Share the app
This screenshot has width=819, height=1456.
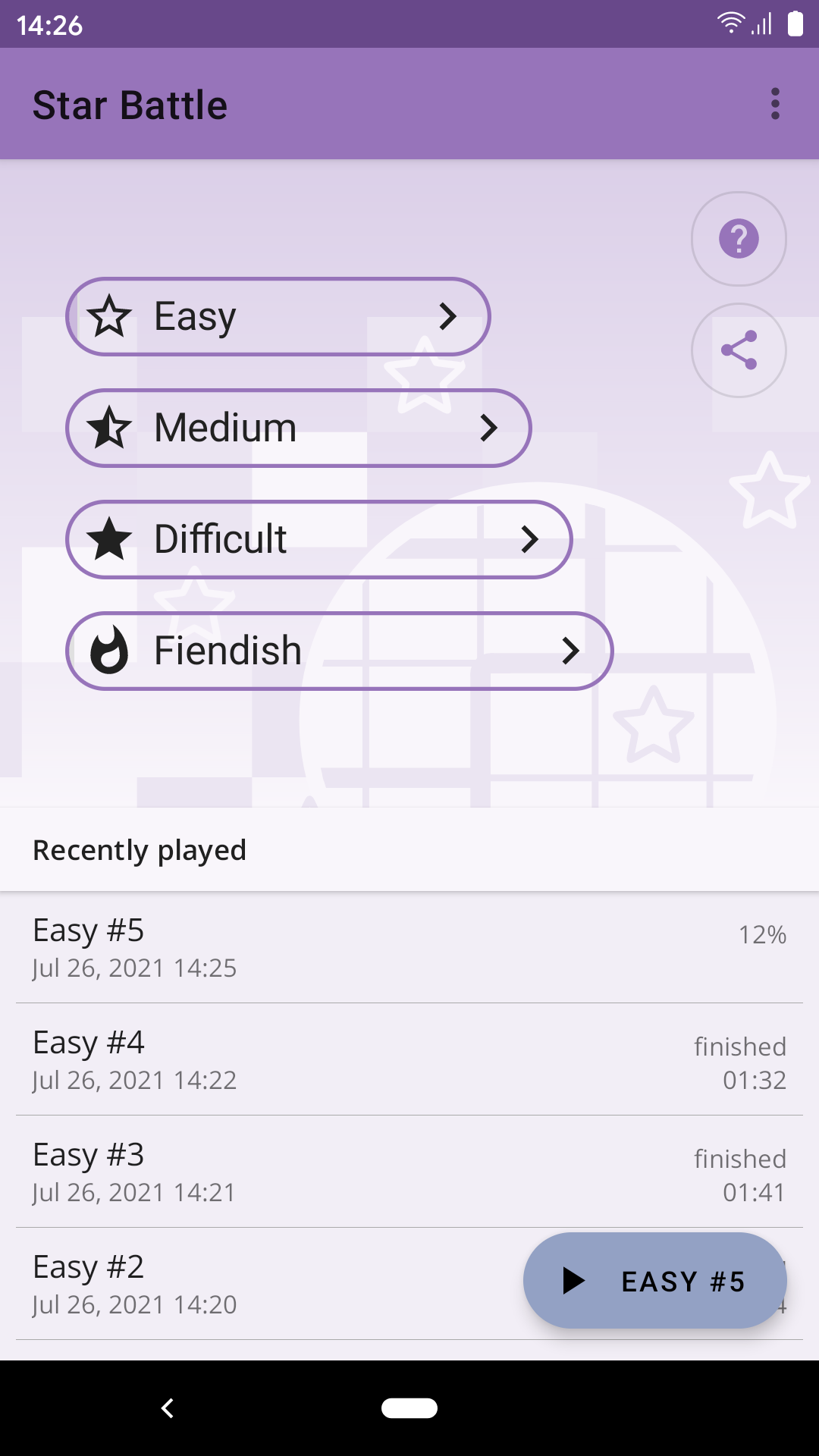739,350
